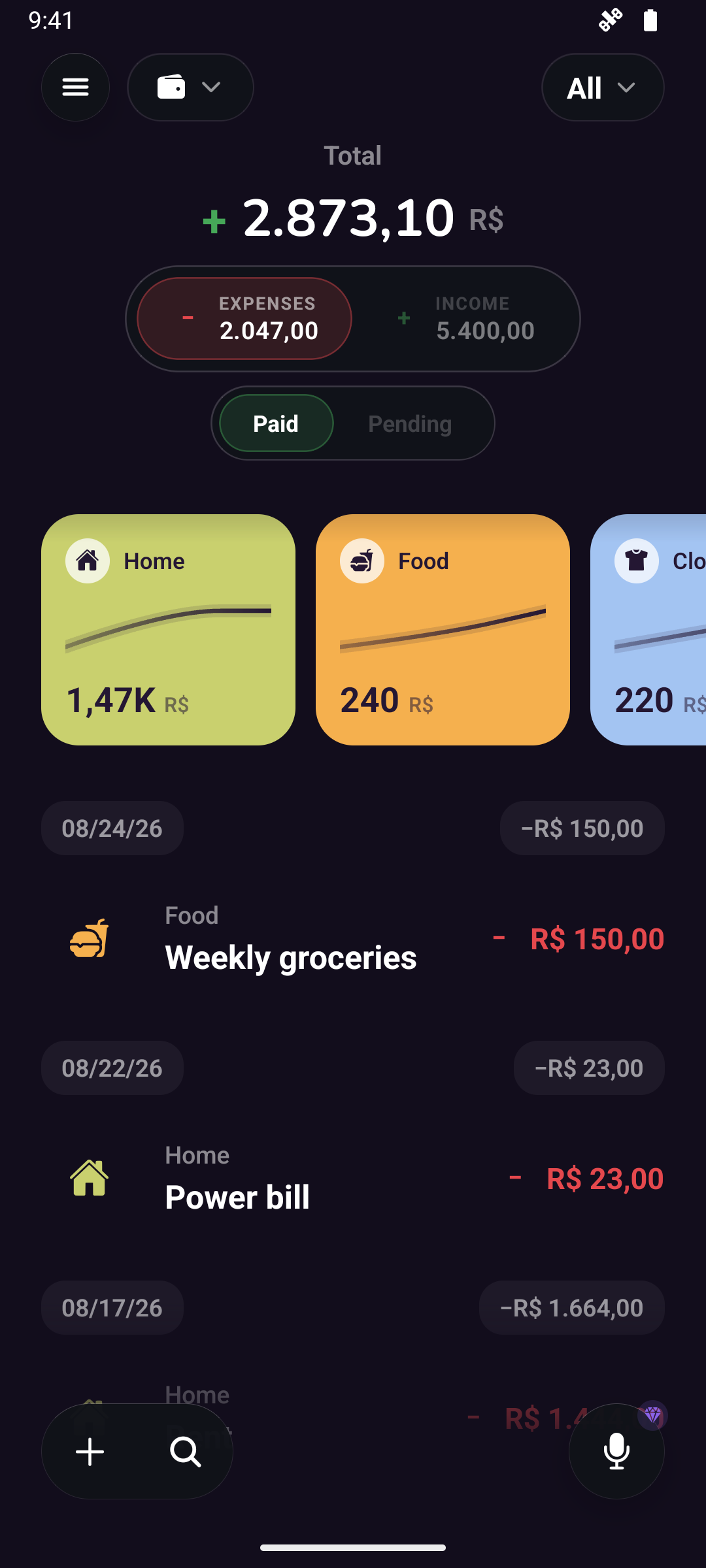Switch to the Pending tab
Viewport: 706px width, 1568px height.
(x=410, y=423)
